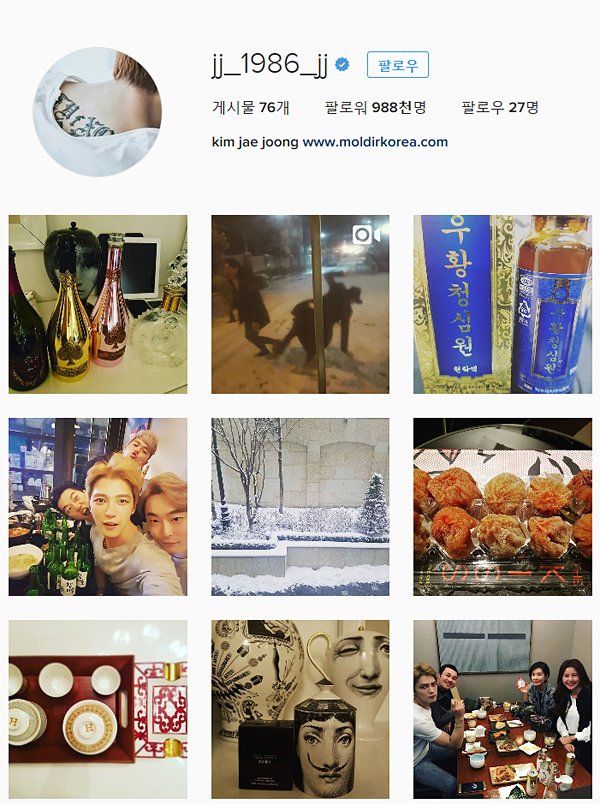This screenshot has width=600, height=804.
Task: Open the 우황청심원 bottle post
Action: [x=502, y=304]
